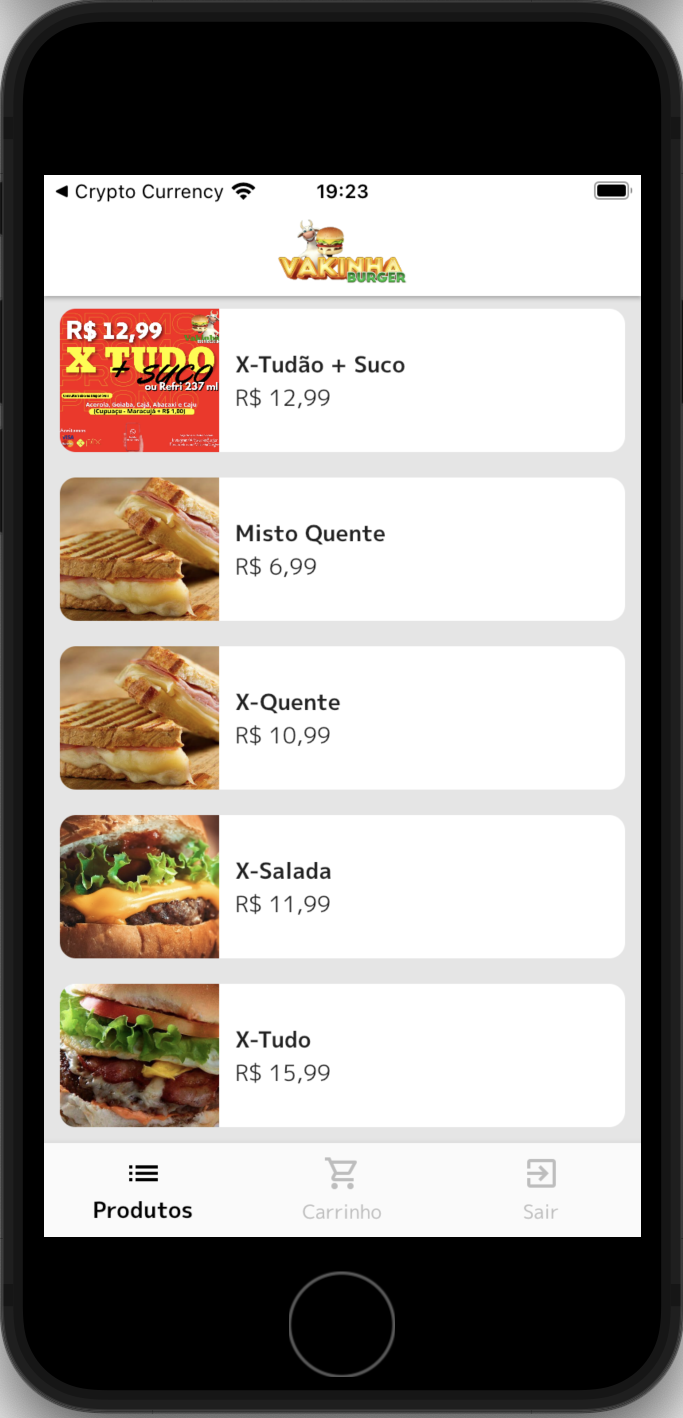683x1418 pixels.
Task: Switch to the Carrinho tab
Action: click(342, 1190)
